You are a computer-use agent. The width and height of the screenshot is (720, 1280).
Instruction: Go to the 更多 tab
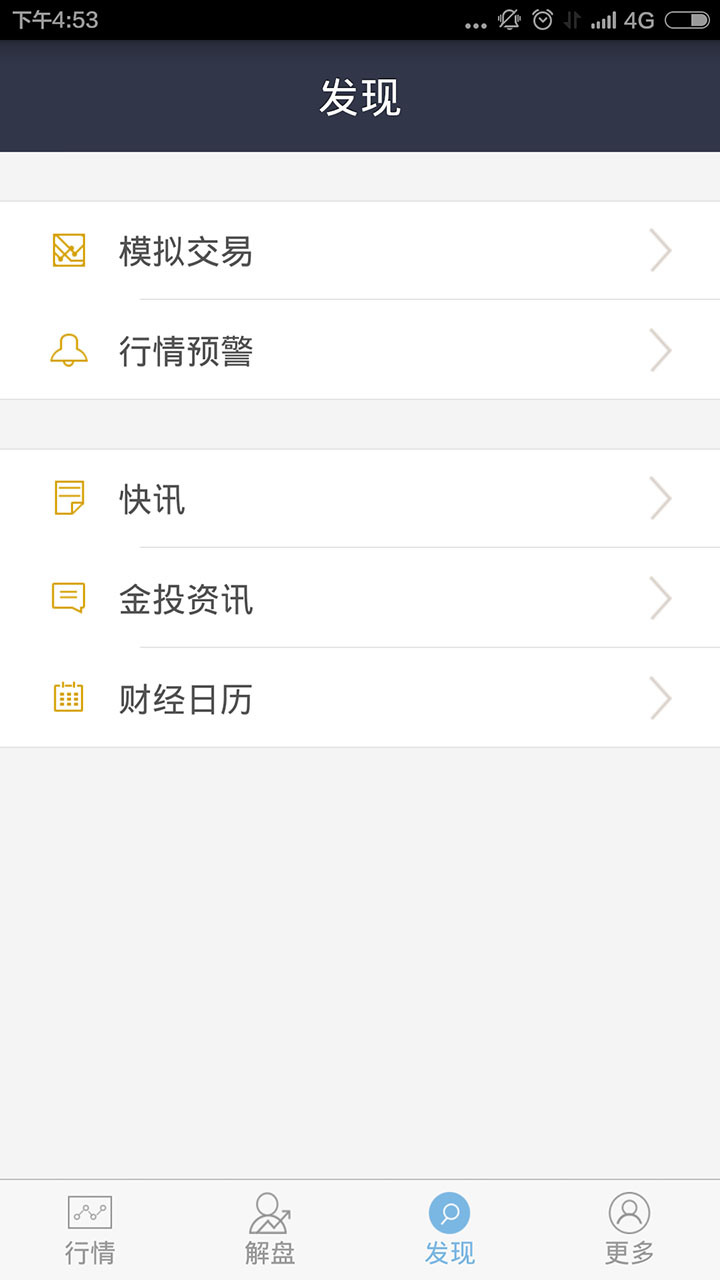click(x=630, y=1230)
